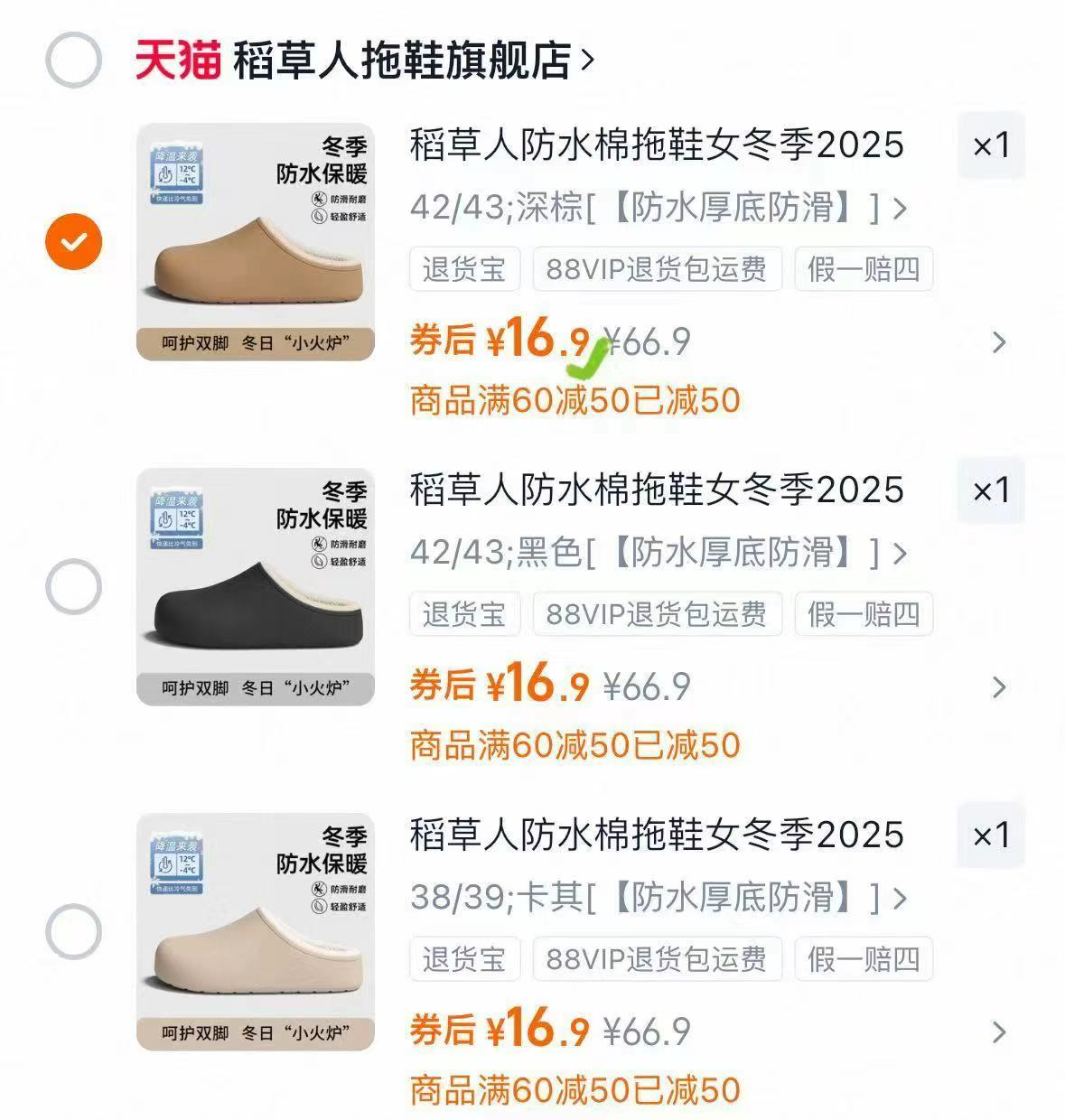Select the khaki slippers item circle
This screenshot has height=1120, width=1065.
click(76, 929)
